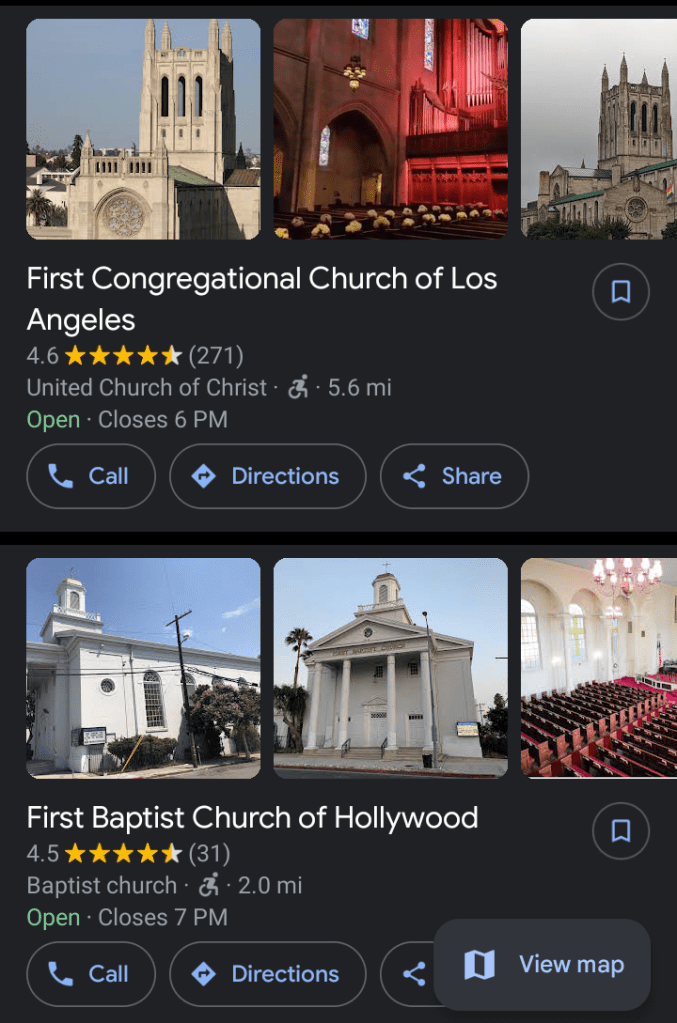Call First Congregational Church of Los Angeles
677x1023 pixels.
coord(91,476)
